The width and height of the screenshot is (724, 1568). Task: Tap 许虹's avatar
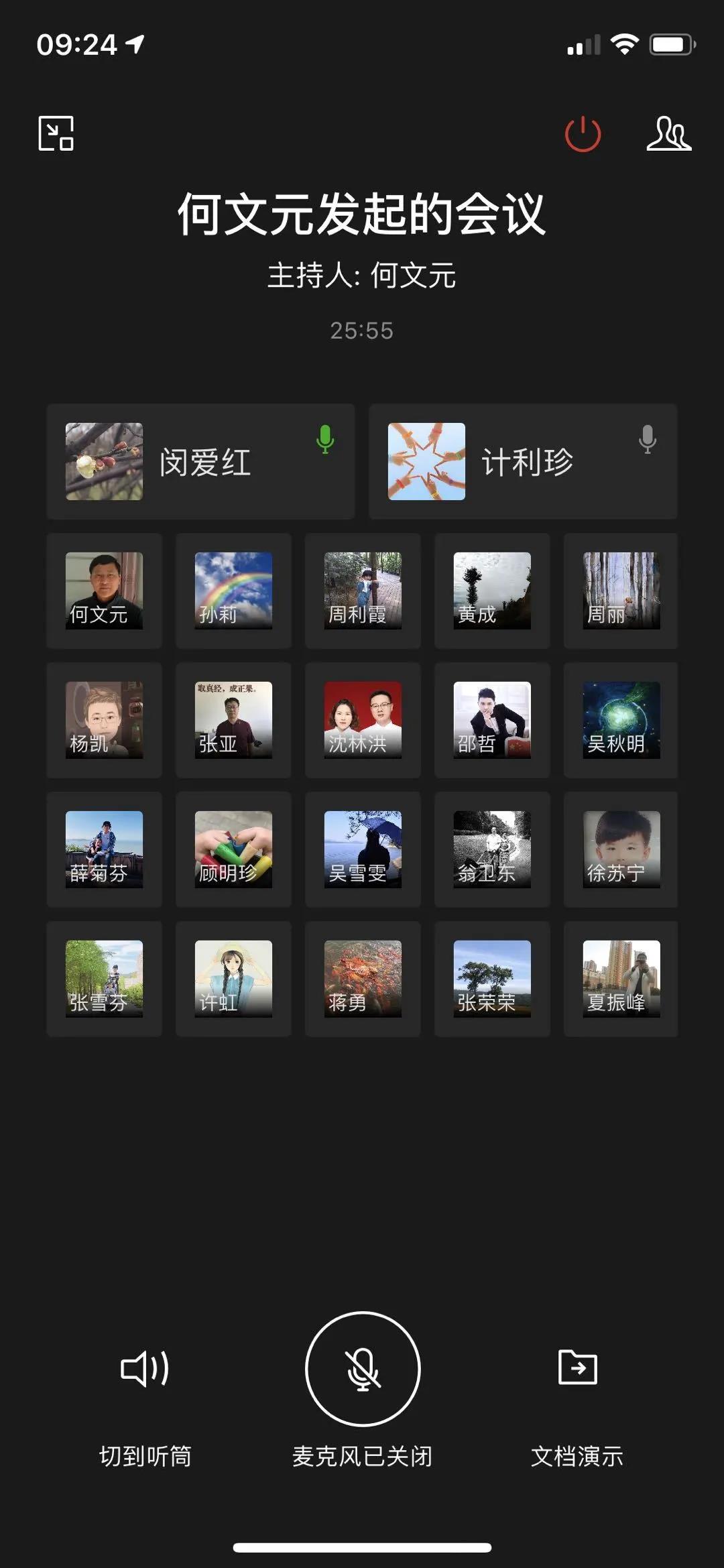click(233, 979)
